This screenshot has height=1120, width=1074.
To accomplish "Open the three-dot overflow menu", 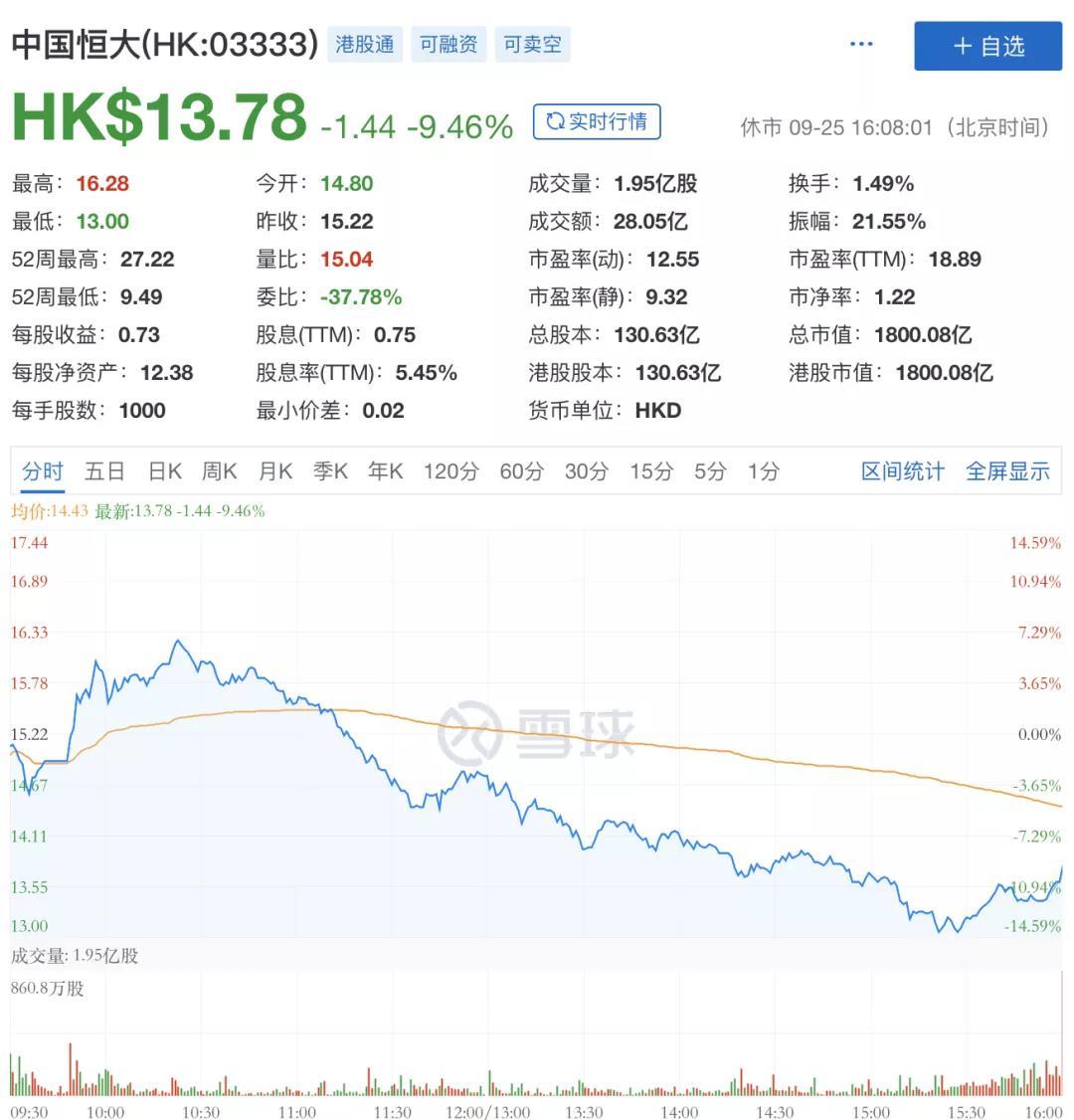I will coord(861,45).
